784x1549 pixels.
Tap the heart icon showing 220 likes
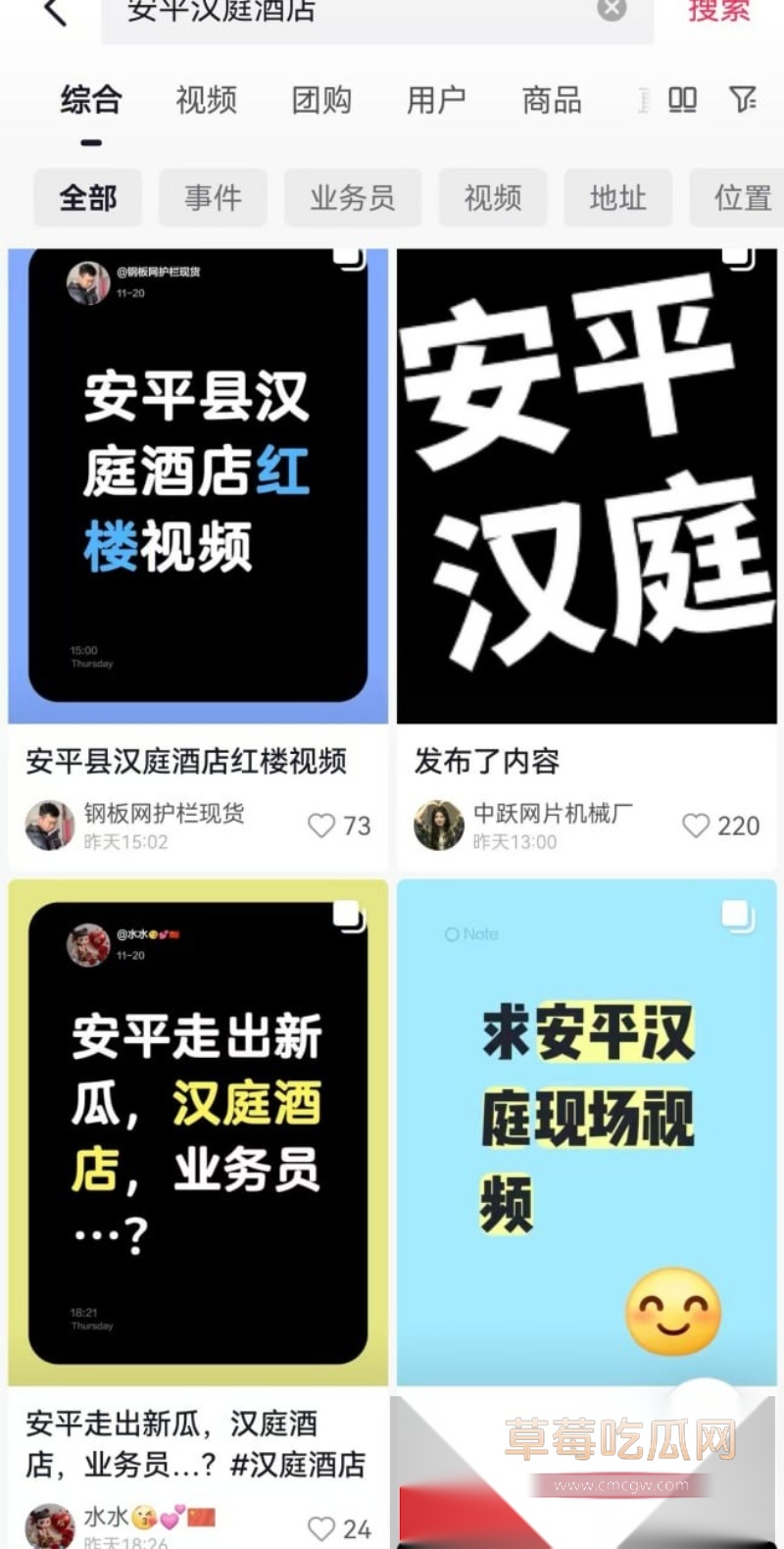(696, 826)
